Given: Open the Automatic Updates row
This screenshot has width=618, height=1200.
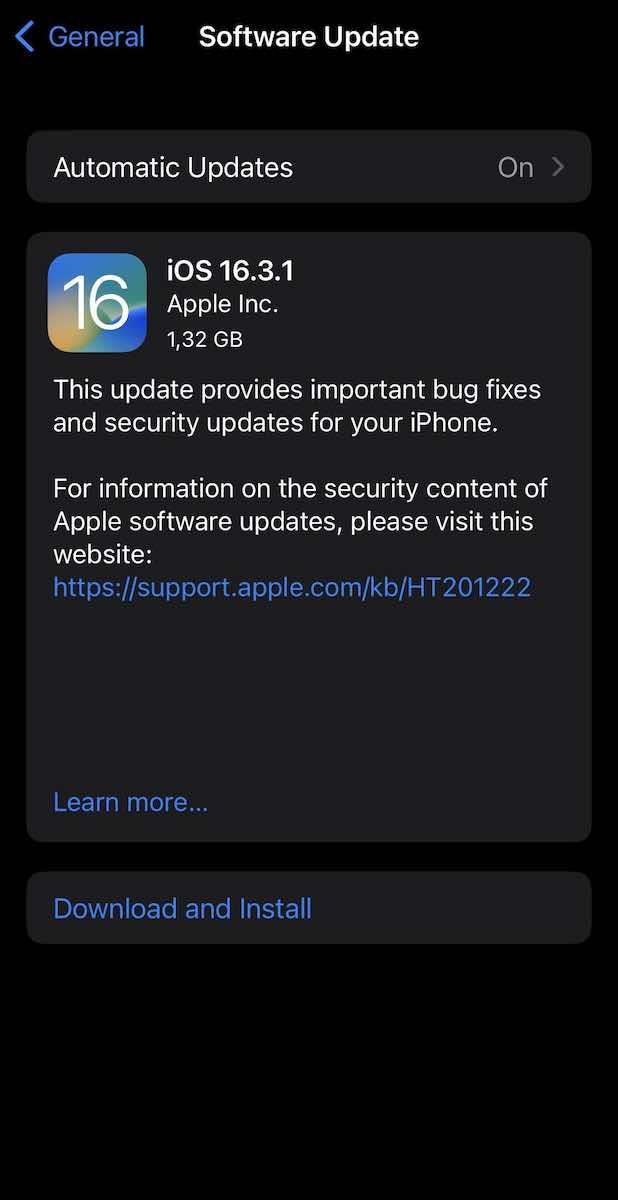Looking at the screenshot, I should [x=309, y=167].
